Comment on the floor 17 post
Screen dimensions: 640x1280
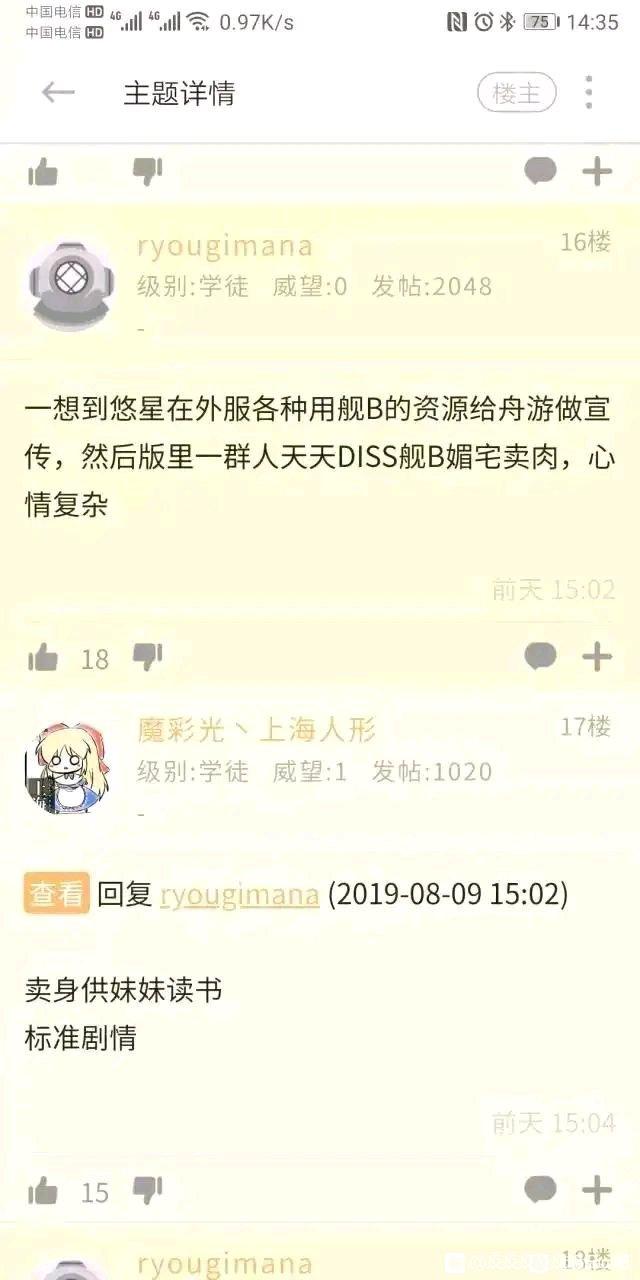click(x=540, y=1190)
